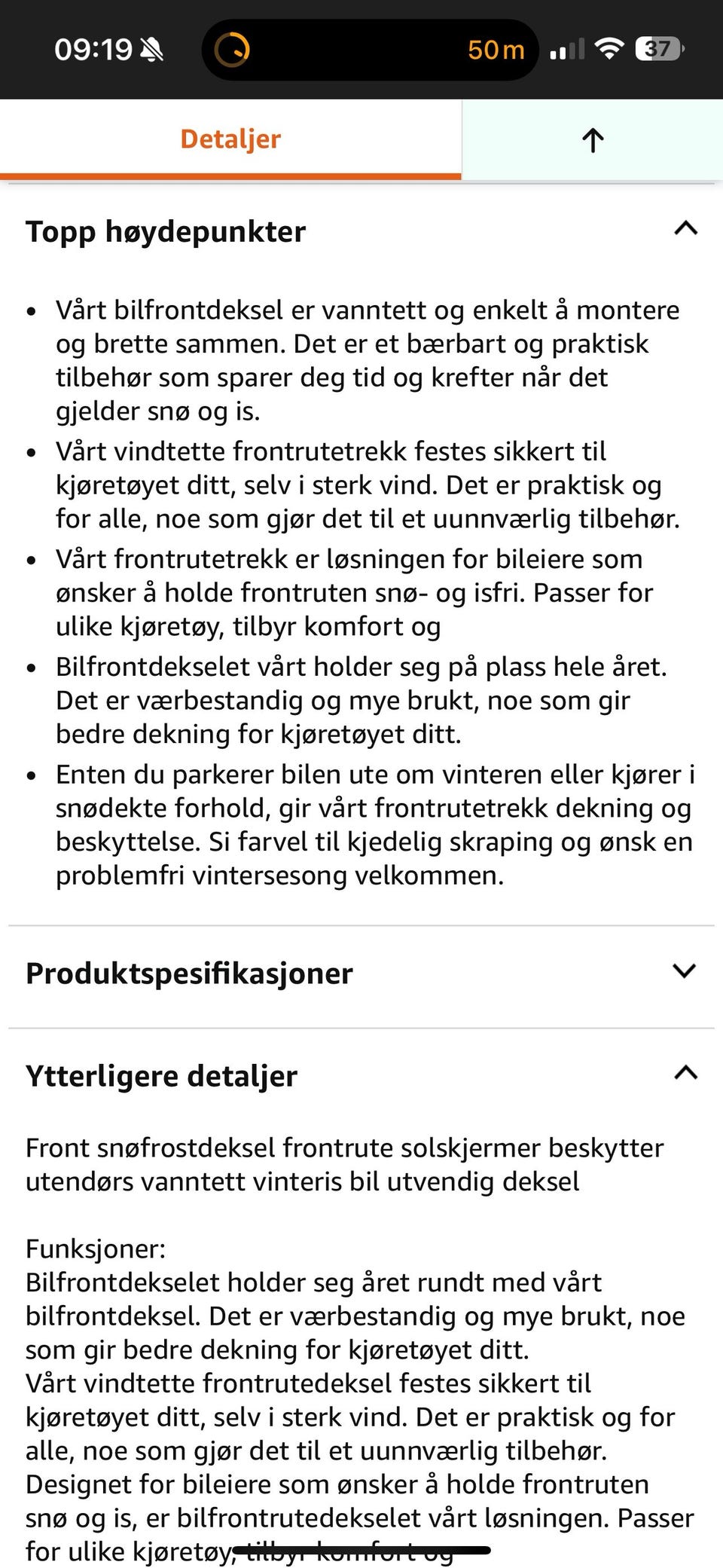Tap the Topp høydepunkter heading

point(164,231)
